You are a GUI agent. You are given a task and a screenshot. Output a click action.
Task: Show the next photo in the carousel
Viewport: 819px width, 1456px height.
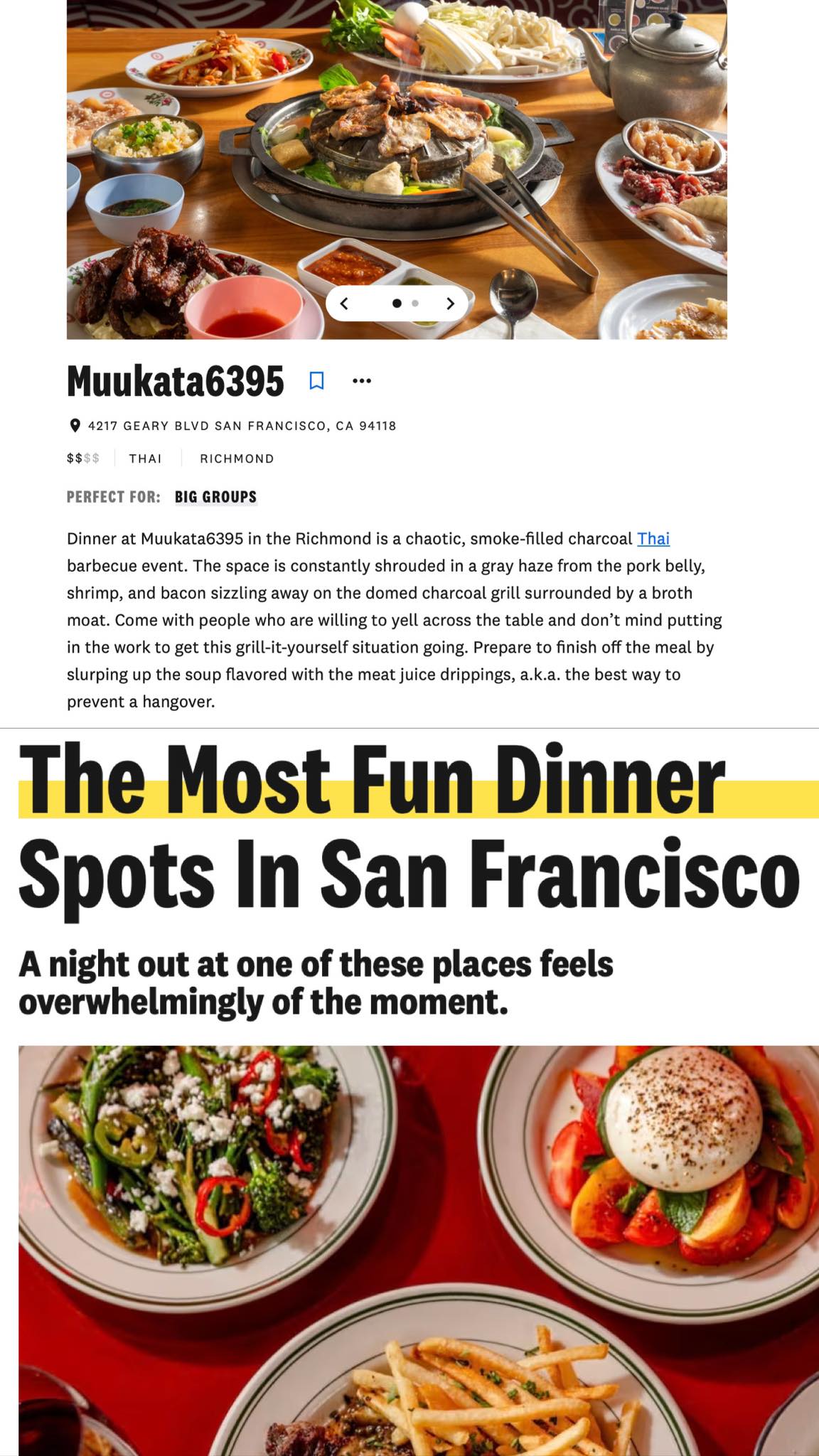click(450, 304)
